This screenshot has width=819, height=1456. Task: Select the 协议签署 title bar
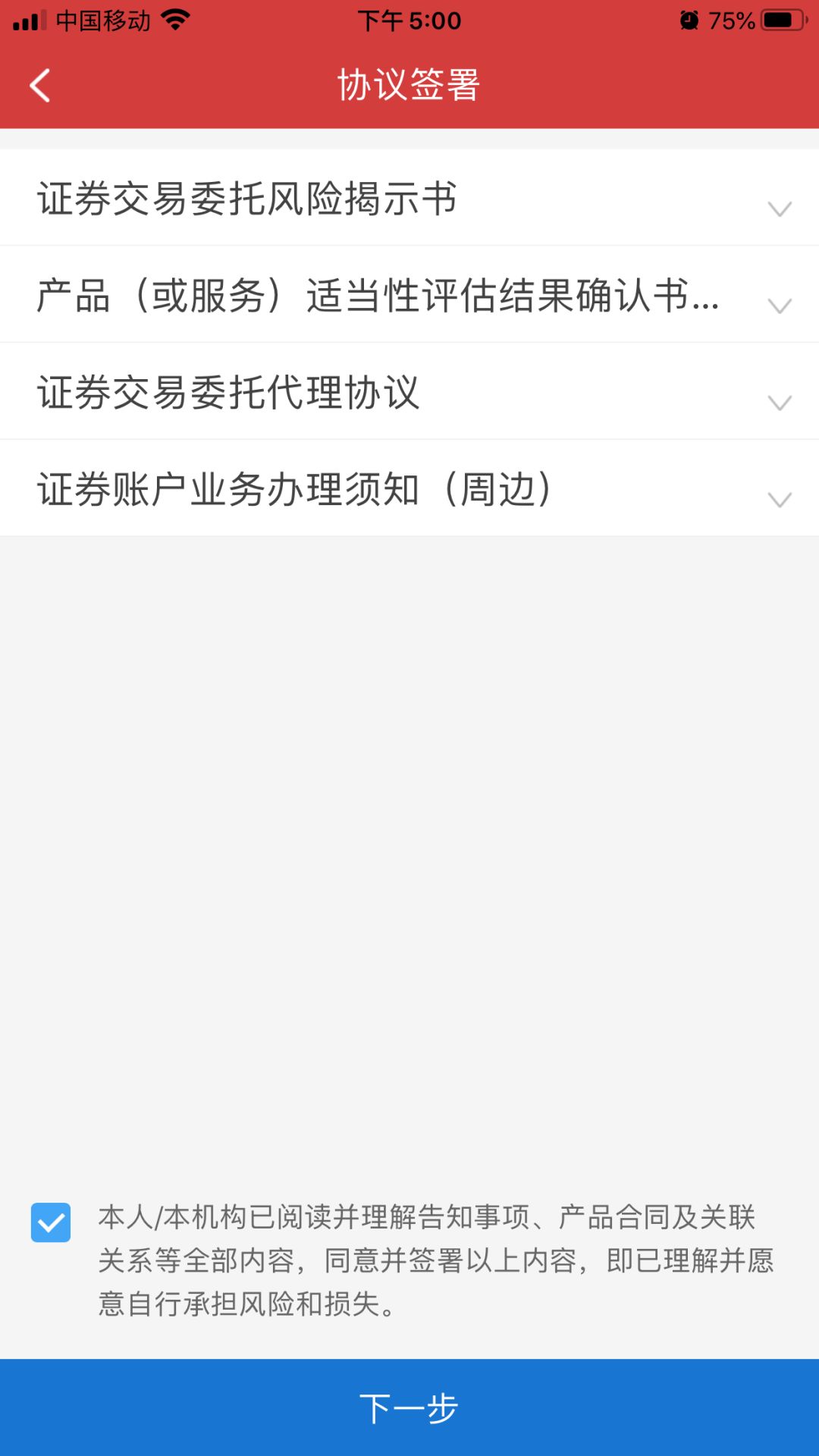(409, 86)
